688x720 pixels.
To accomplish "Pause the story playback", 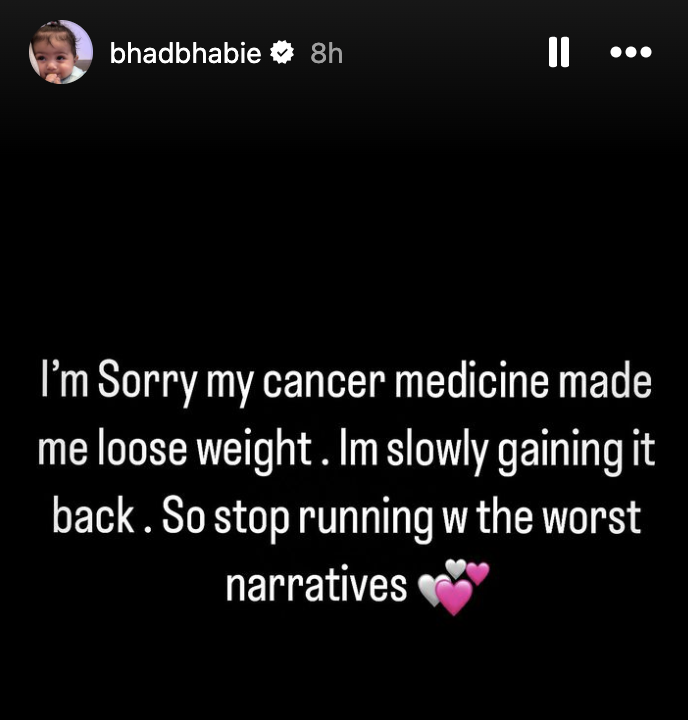I will [x=559, y=53].
